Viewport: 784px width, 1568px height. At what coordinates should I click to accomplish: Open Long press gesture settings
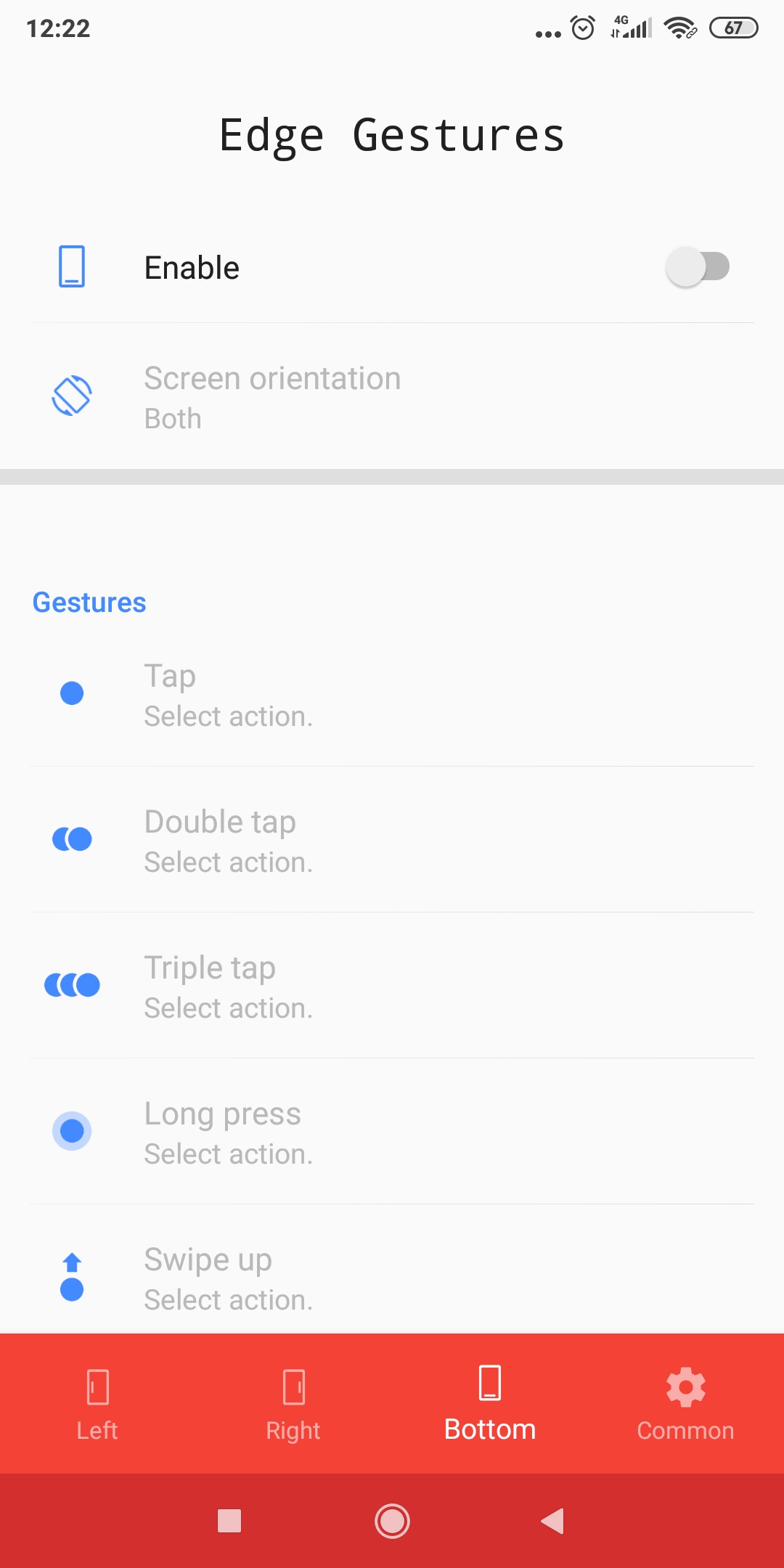(392, 1132)
